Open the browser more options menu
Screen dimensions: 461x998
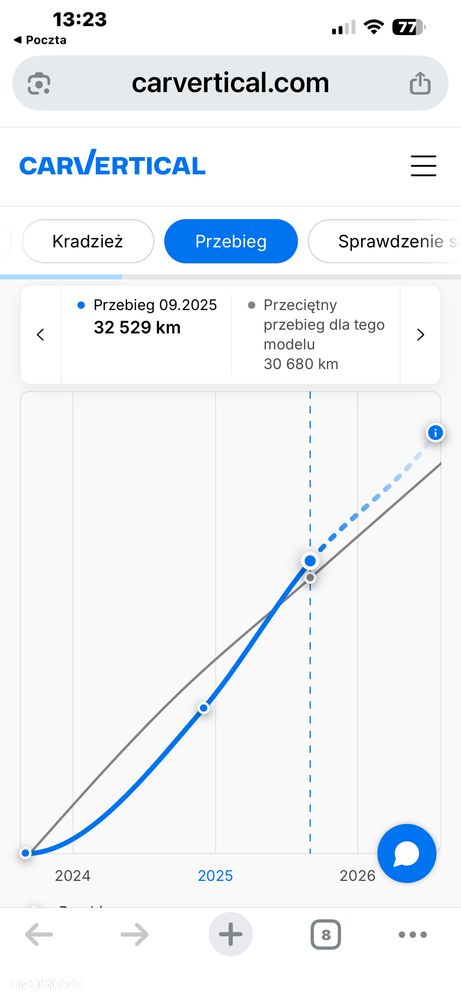[413, 934]
